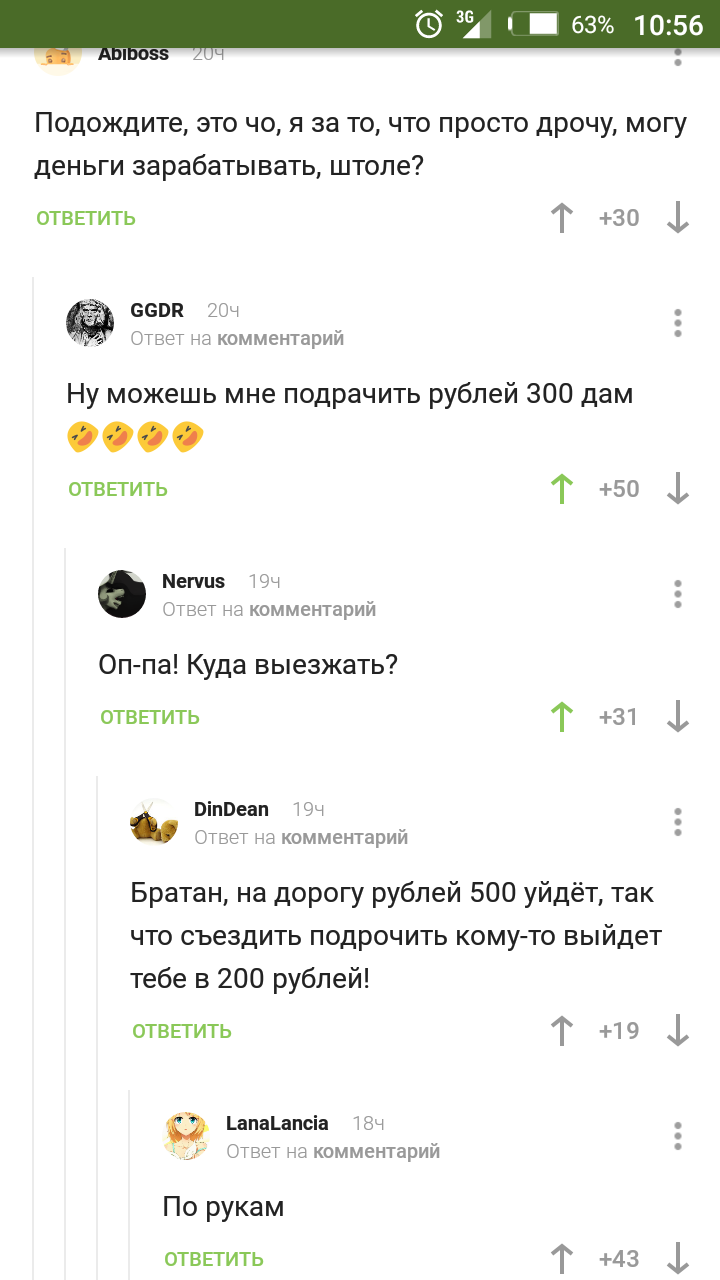Open overflow menu on GGDR's comment
The height and width of the screenshot is (1280, 720).
click(678, 323)
